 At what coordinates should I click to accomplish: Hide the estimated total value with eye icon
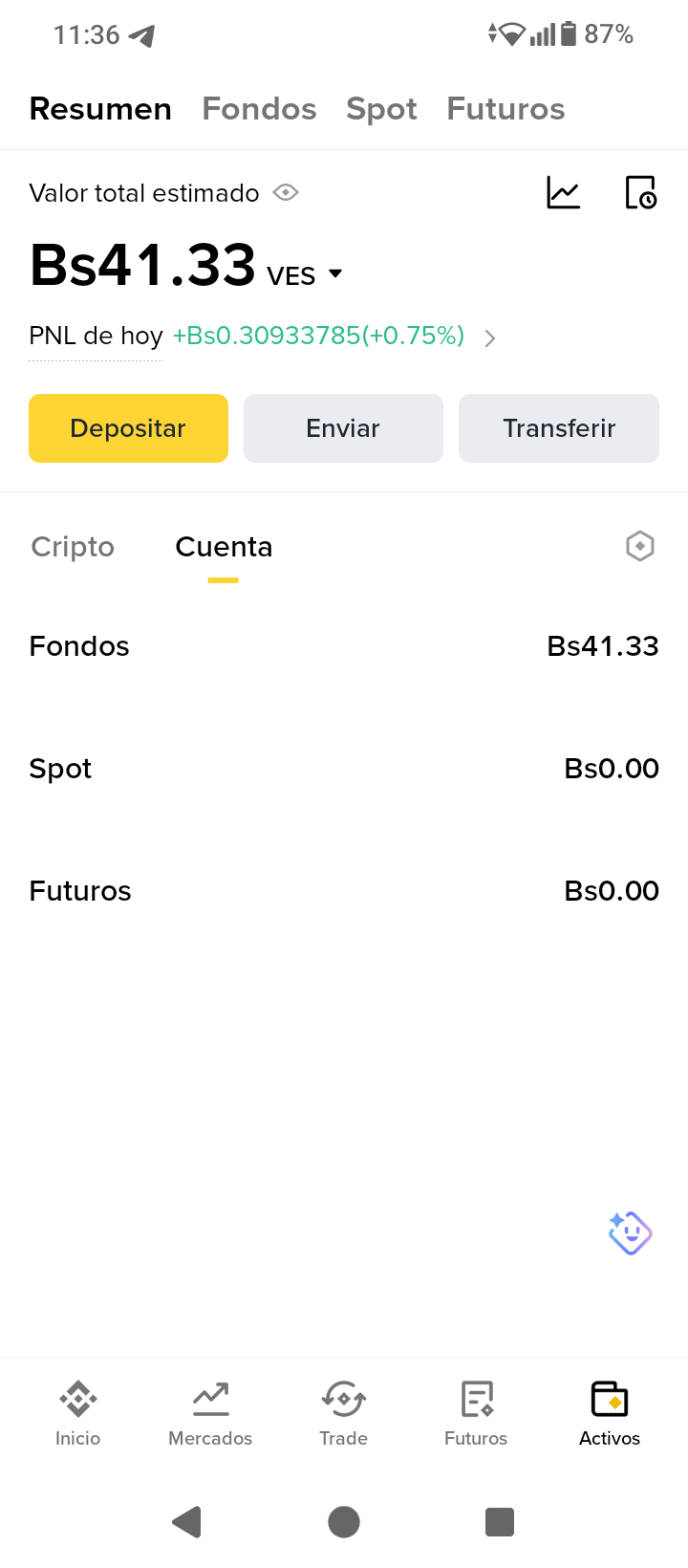[x=286, y=193]
